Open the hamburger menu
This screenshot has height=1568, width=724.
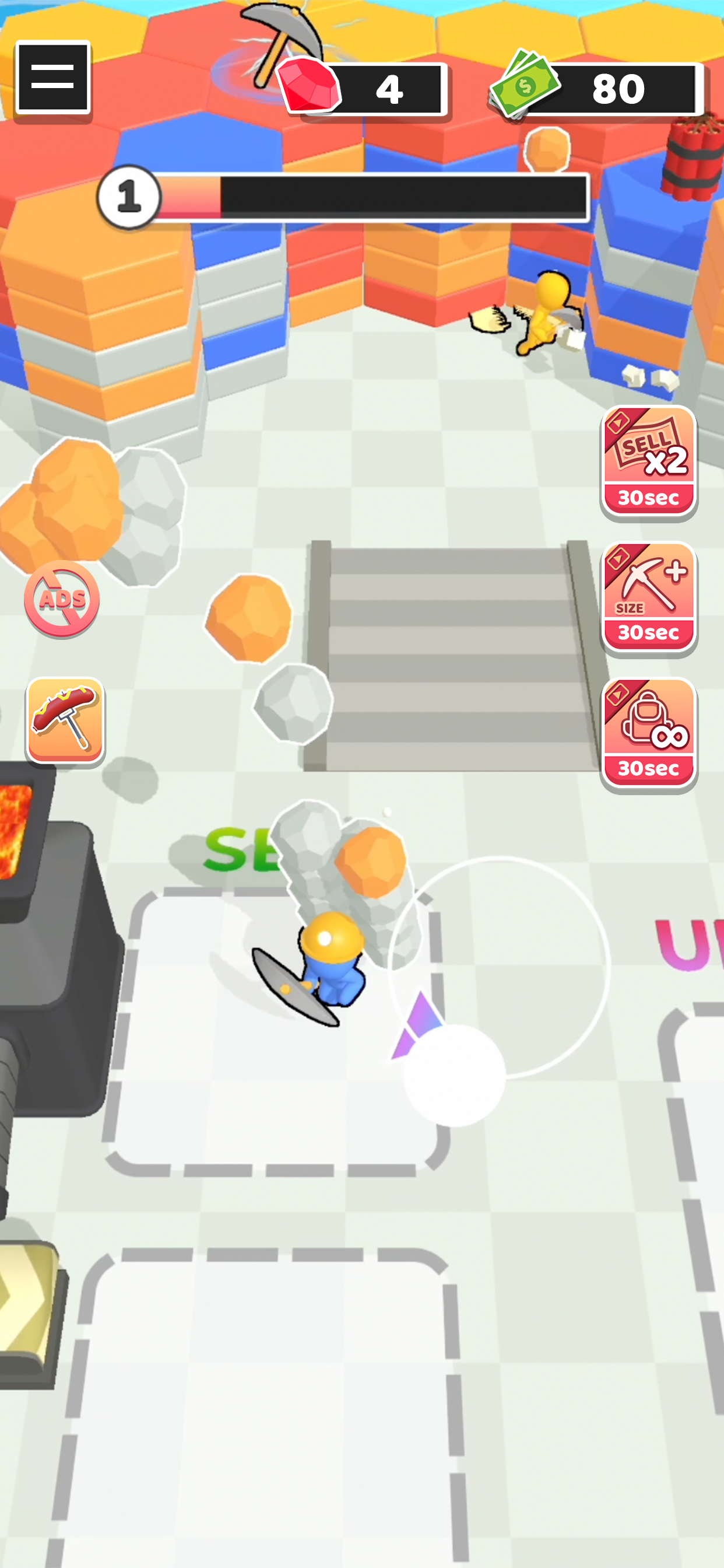tap(53, 78)
